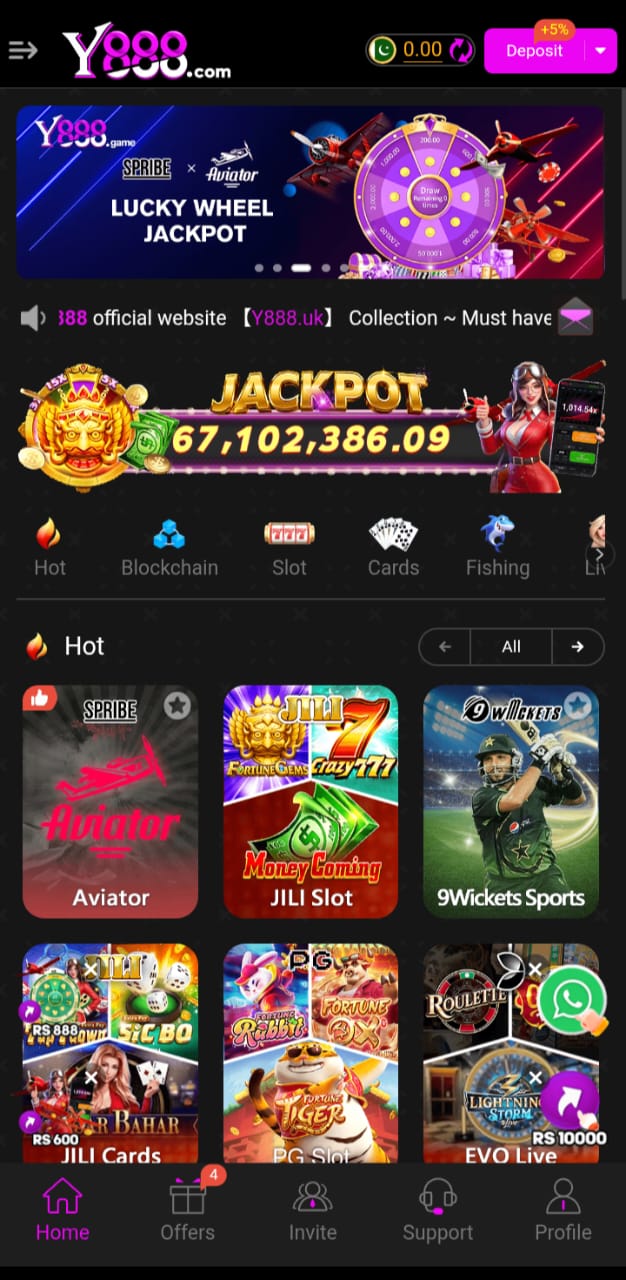
Task: Open 9Wickets Sports
Action: (x=511, y=801)
